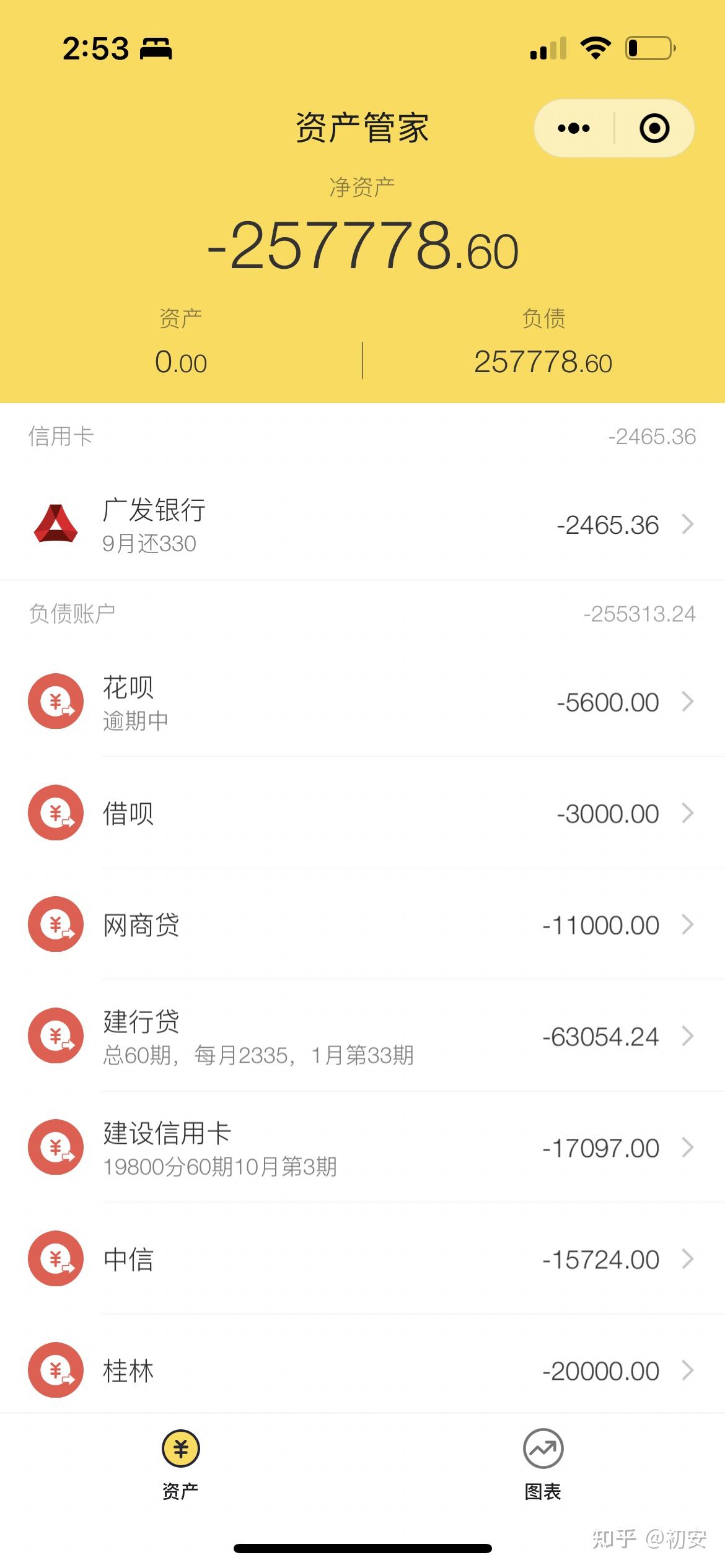Open 花呗 details via its chevron
725x1568 pixels.
(x=690, y=702)
